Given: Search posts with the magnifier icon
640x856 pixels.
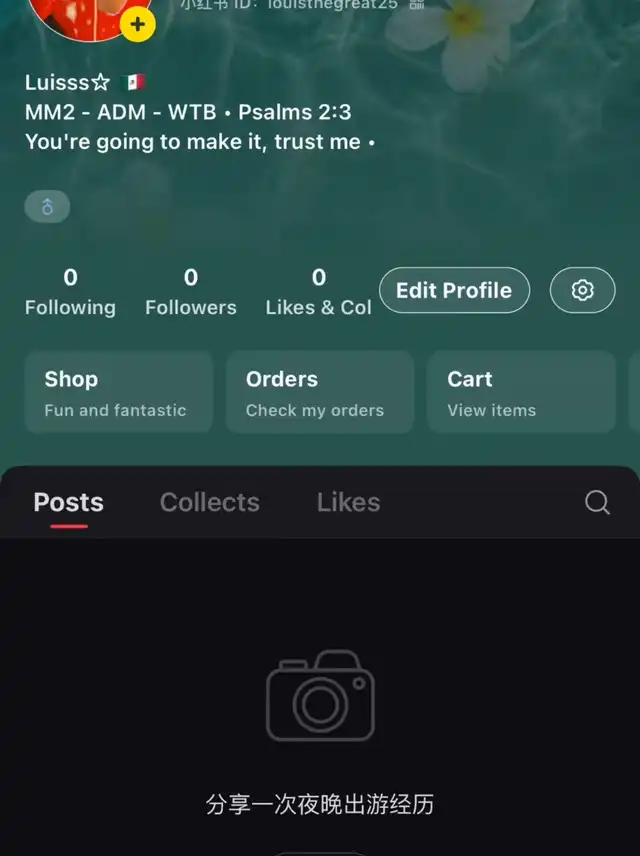Looking at the screenshot, I should (x=597, y=502).
